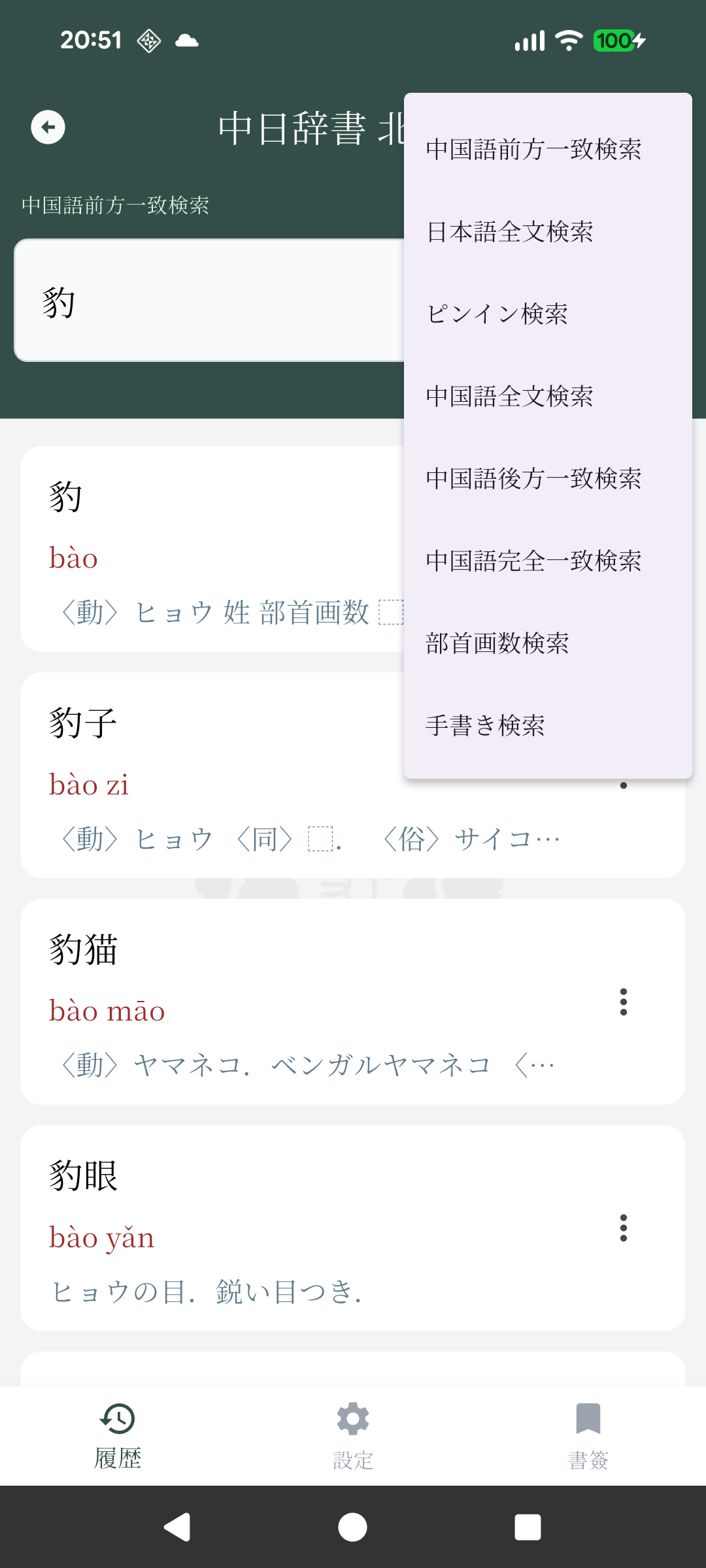This screenshot has width=706, height=1568.
Task: Choose 日本語全文検索 option
Action: coord(510,232)
